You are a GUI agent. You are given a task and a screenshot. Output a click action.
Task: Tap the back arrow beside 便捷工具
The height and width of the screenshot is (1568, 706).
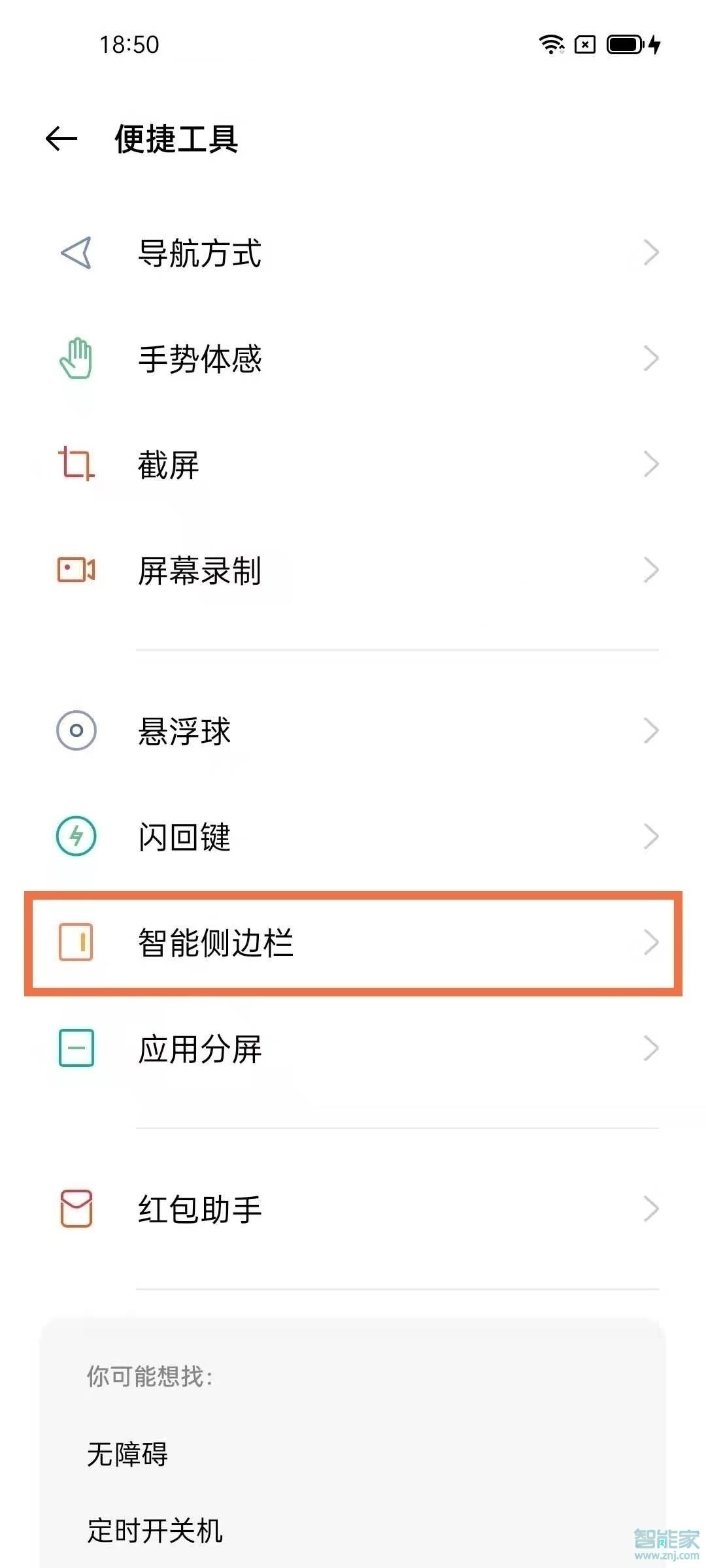click(x=61, y=137)
